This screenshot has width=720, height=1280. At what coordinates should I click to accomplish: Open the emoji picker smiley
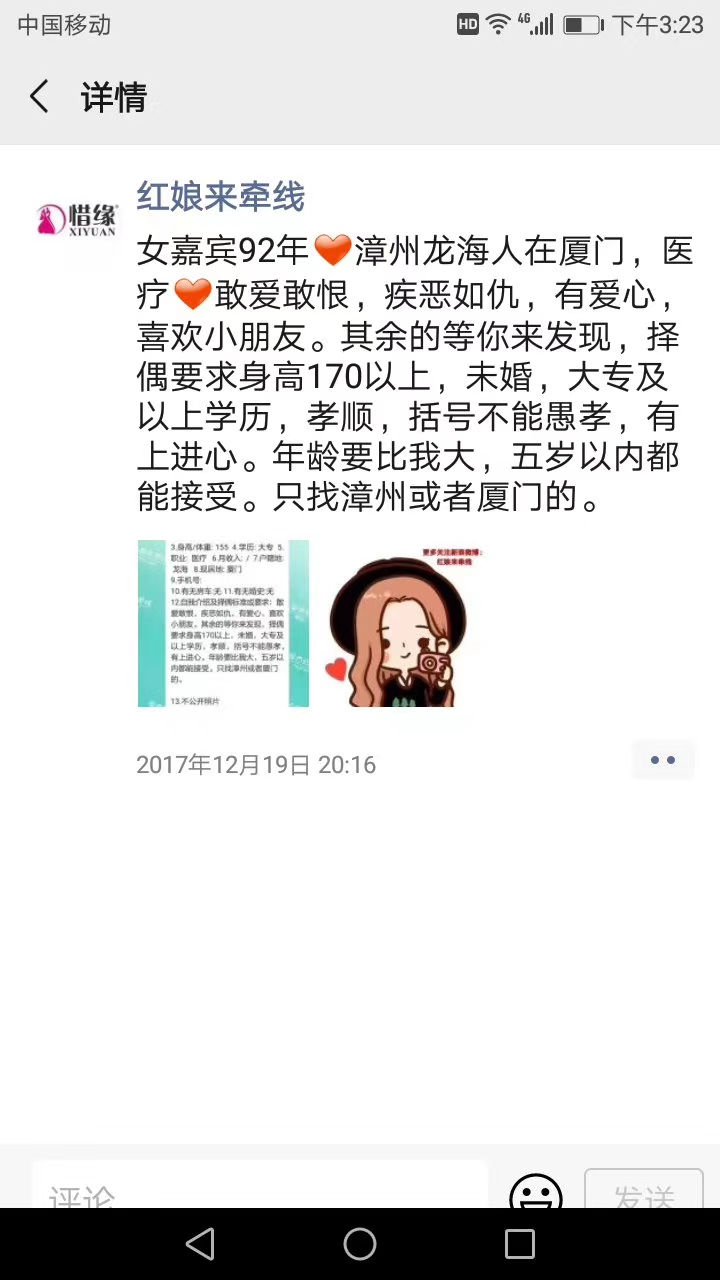tap(535, 1192)
